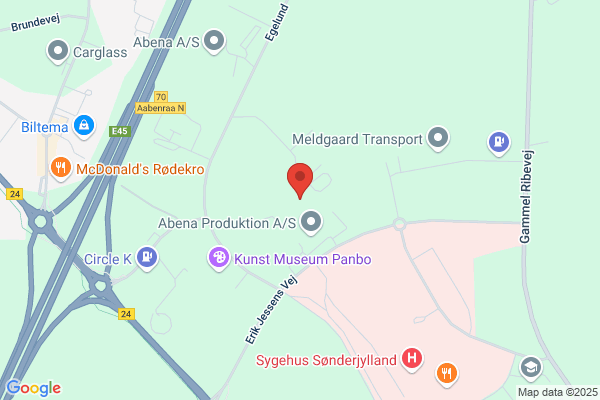Image resolution: width=600 pixels, height=400 pixels.
Task: Tap the Circle K gas station pin
Action: [x=147, y=258]
